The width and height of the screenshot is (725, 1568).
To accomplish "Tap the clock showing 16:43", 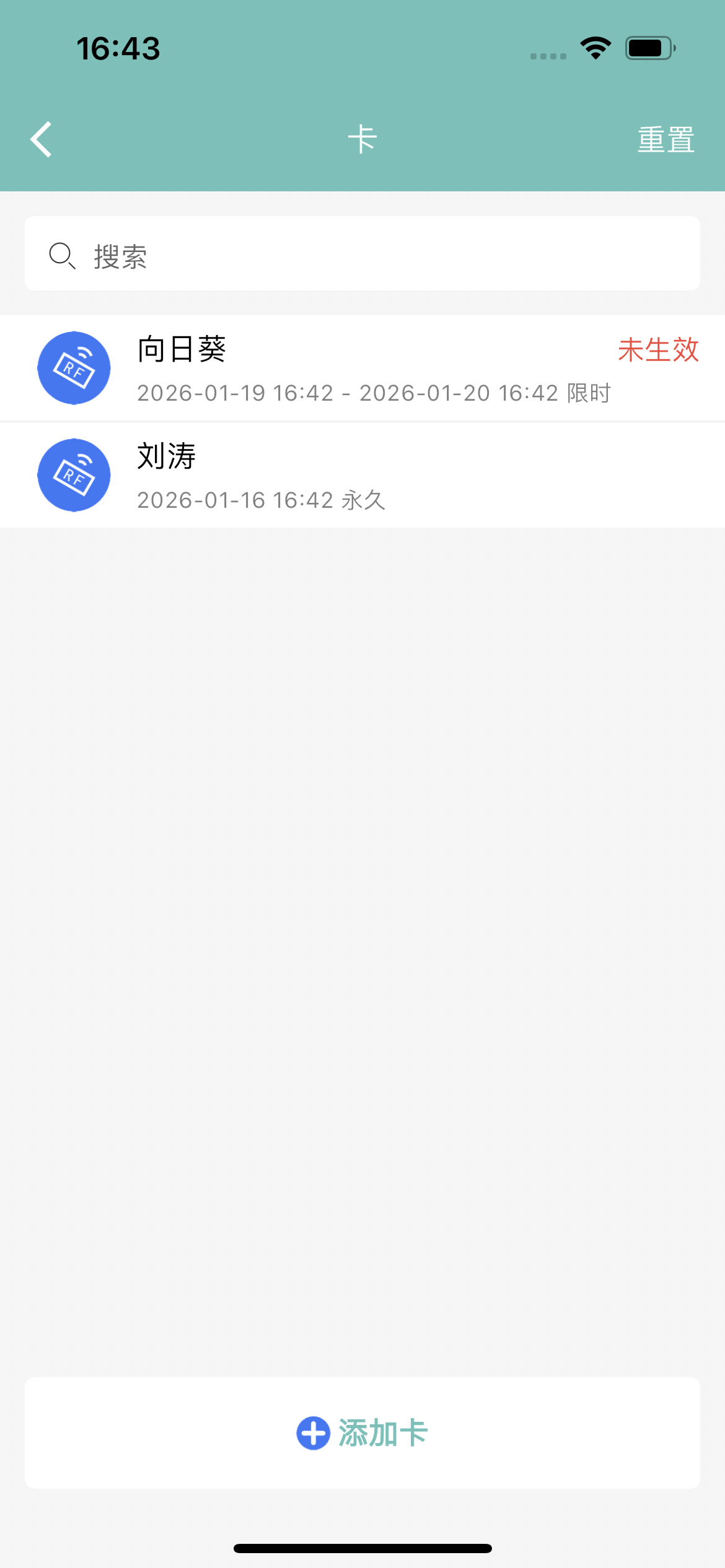I will tap(118, 48).
